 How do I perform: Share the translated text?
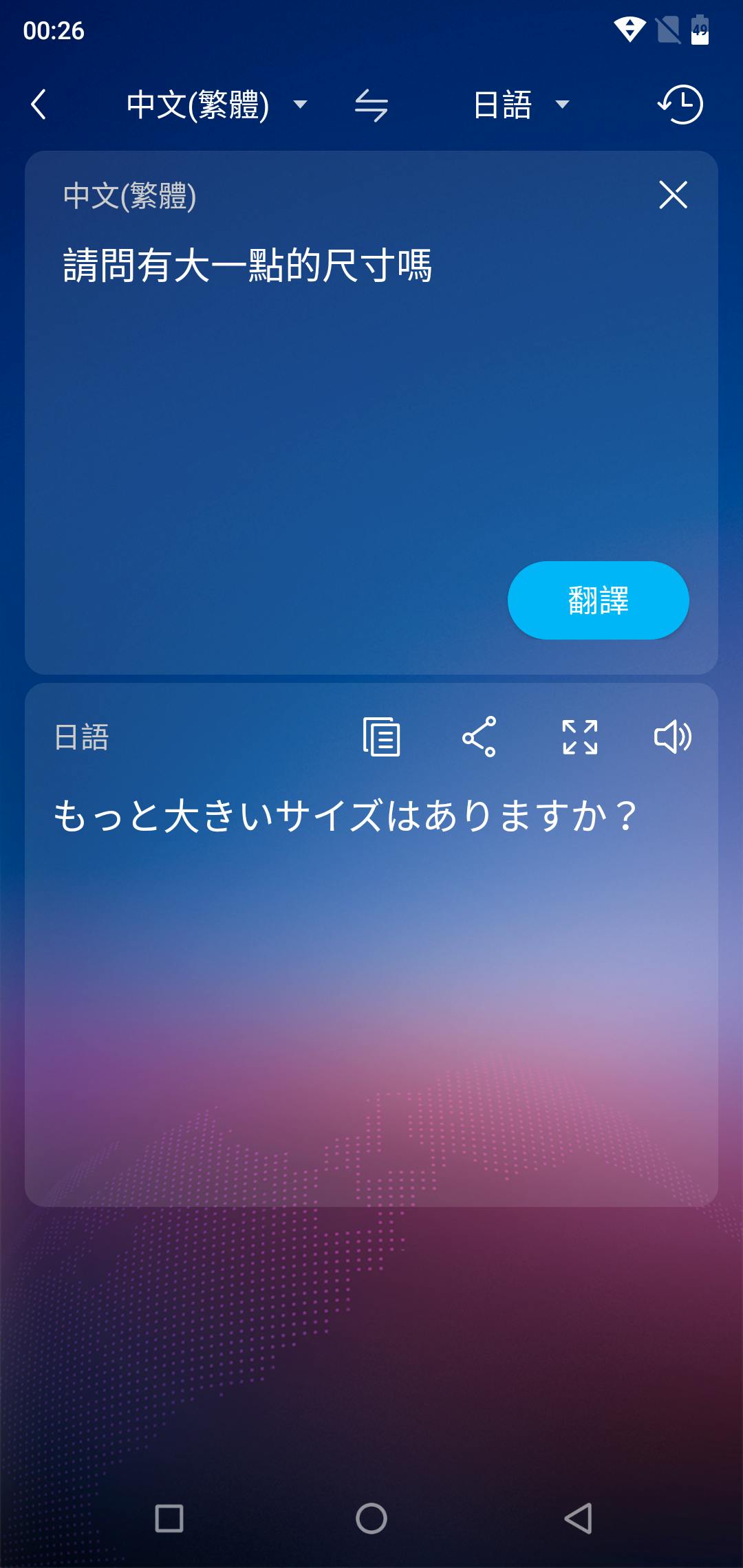[480, 737]
